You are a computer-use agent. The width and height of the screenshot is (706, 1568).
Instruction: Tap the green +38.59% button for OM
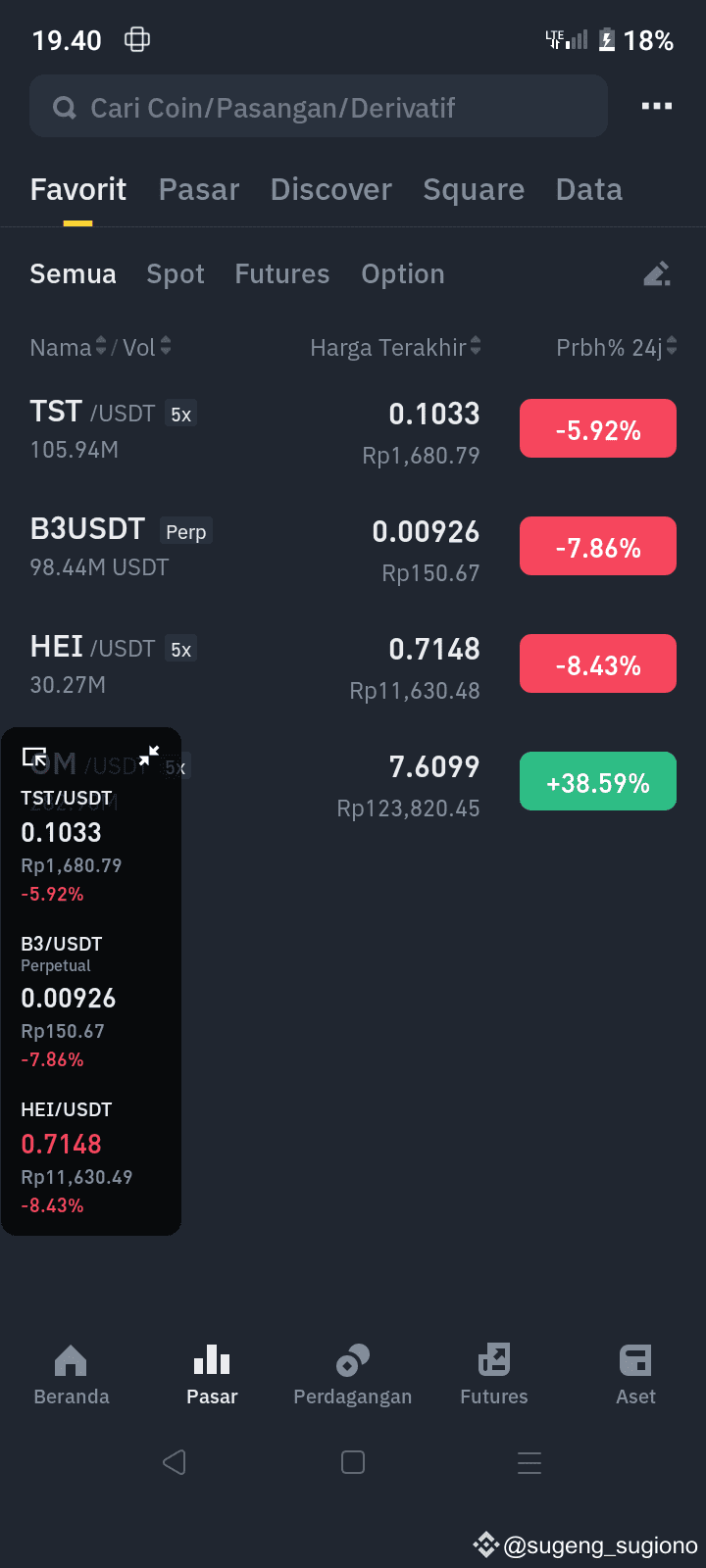[x=597, y=781]
